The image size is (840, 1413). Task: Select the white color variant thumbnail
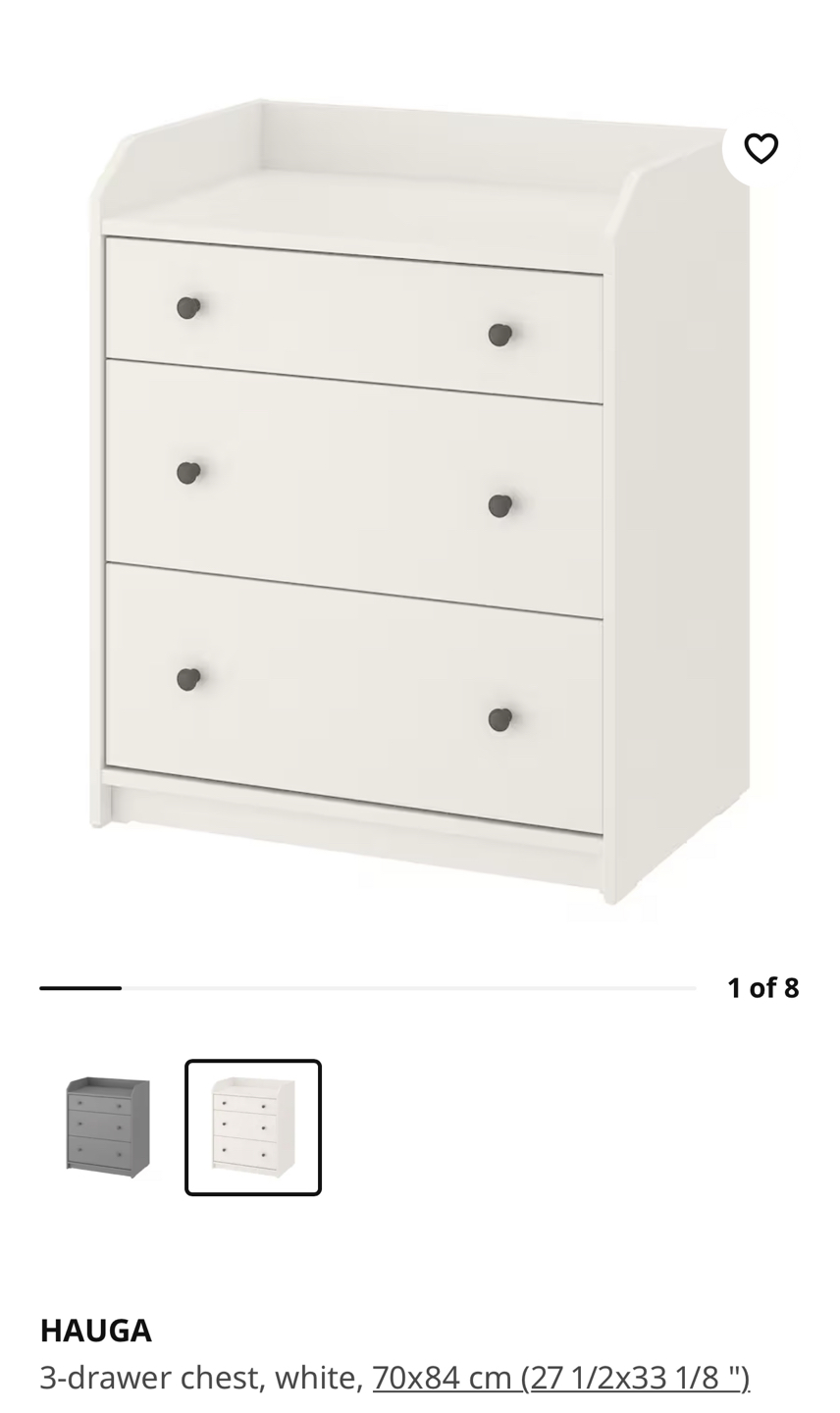tap(253, 1126)
